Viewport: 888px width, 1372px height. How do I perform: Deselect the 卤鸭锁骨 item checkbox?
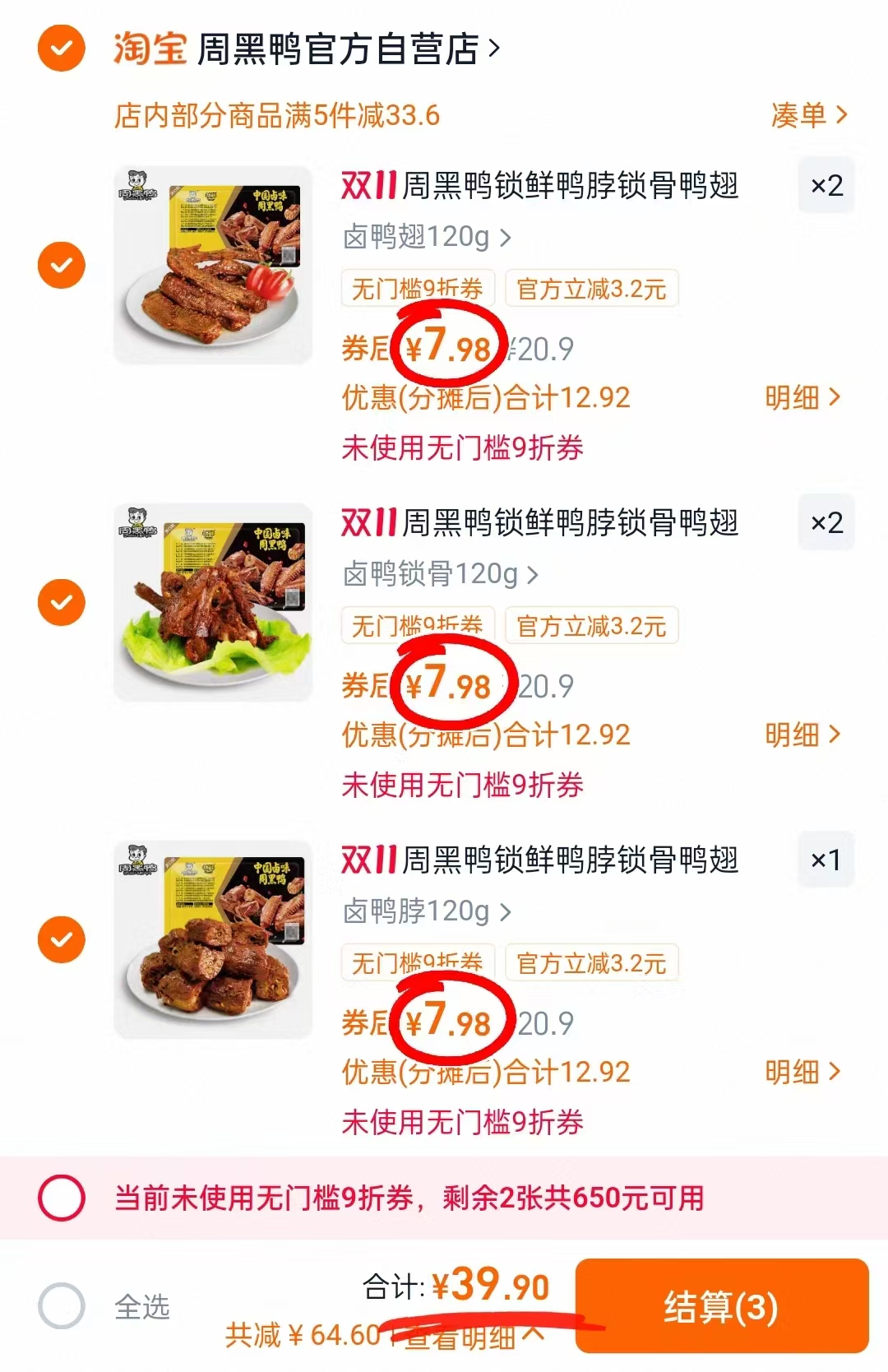[x=60, y=602]
